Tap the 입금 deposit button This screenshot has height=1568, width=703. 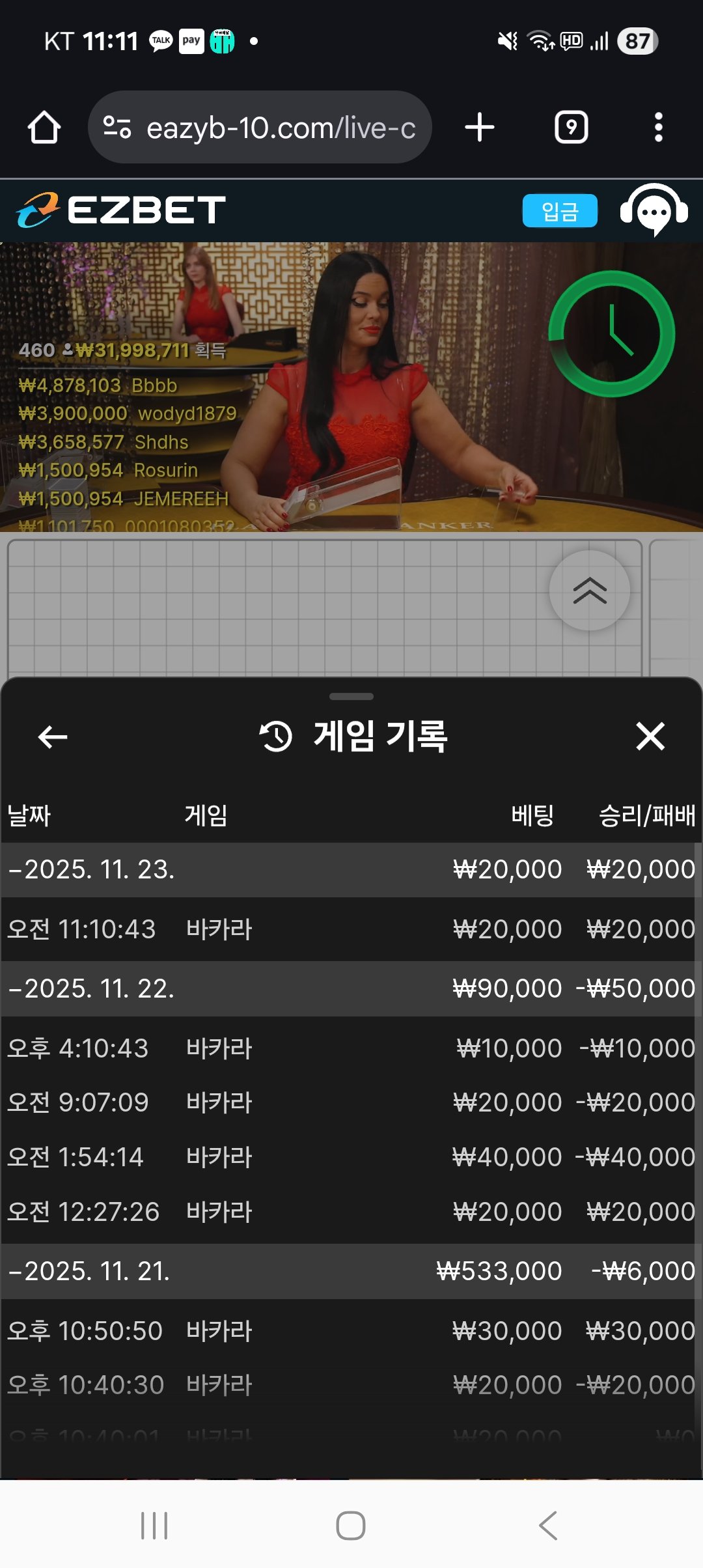560,211
